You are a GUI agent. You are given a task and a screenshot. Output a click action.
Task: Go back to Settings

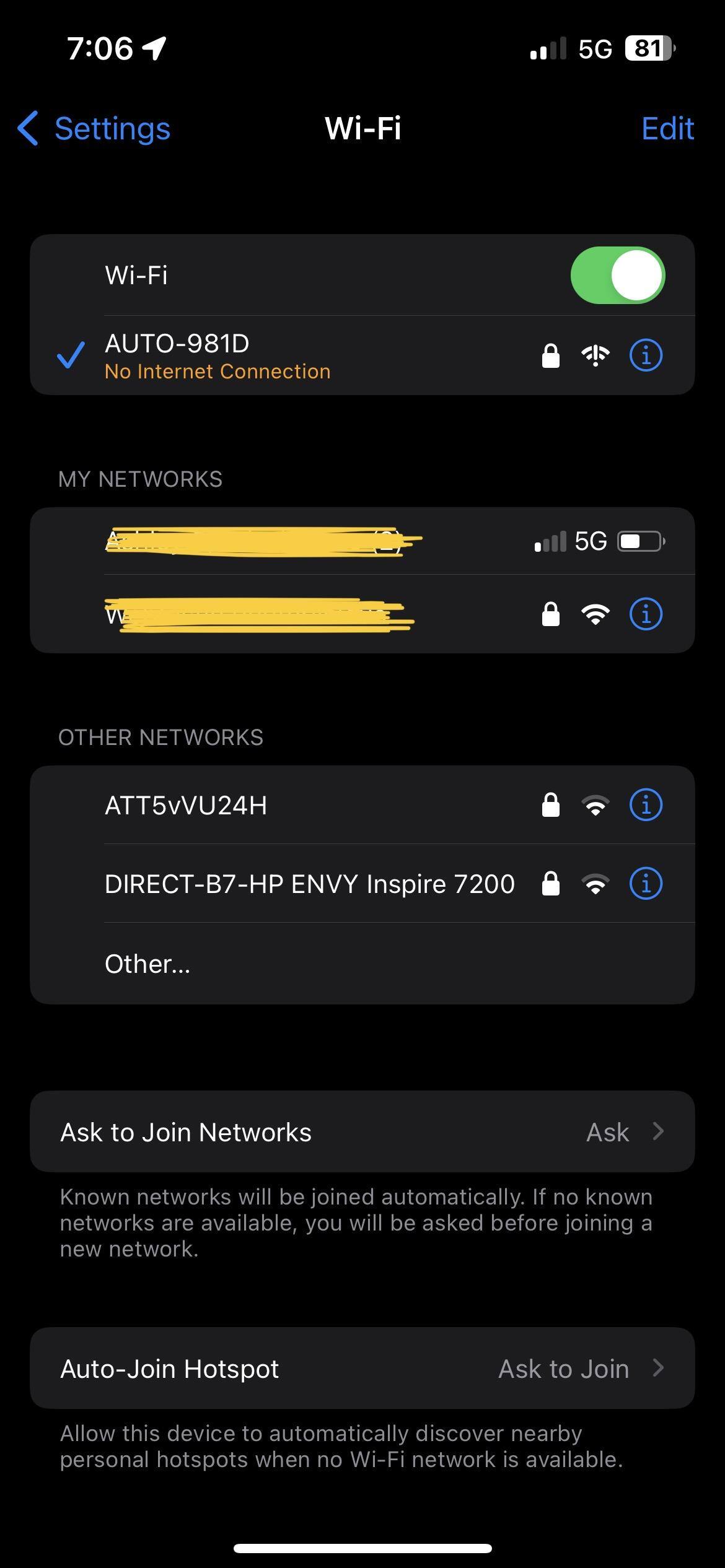click(x=94, y=129)
